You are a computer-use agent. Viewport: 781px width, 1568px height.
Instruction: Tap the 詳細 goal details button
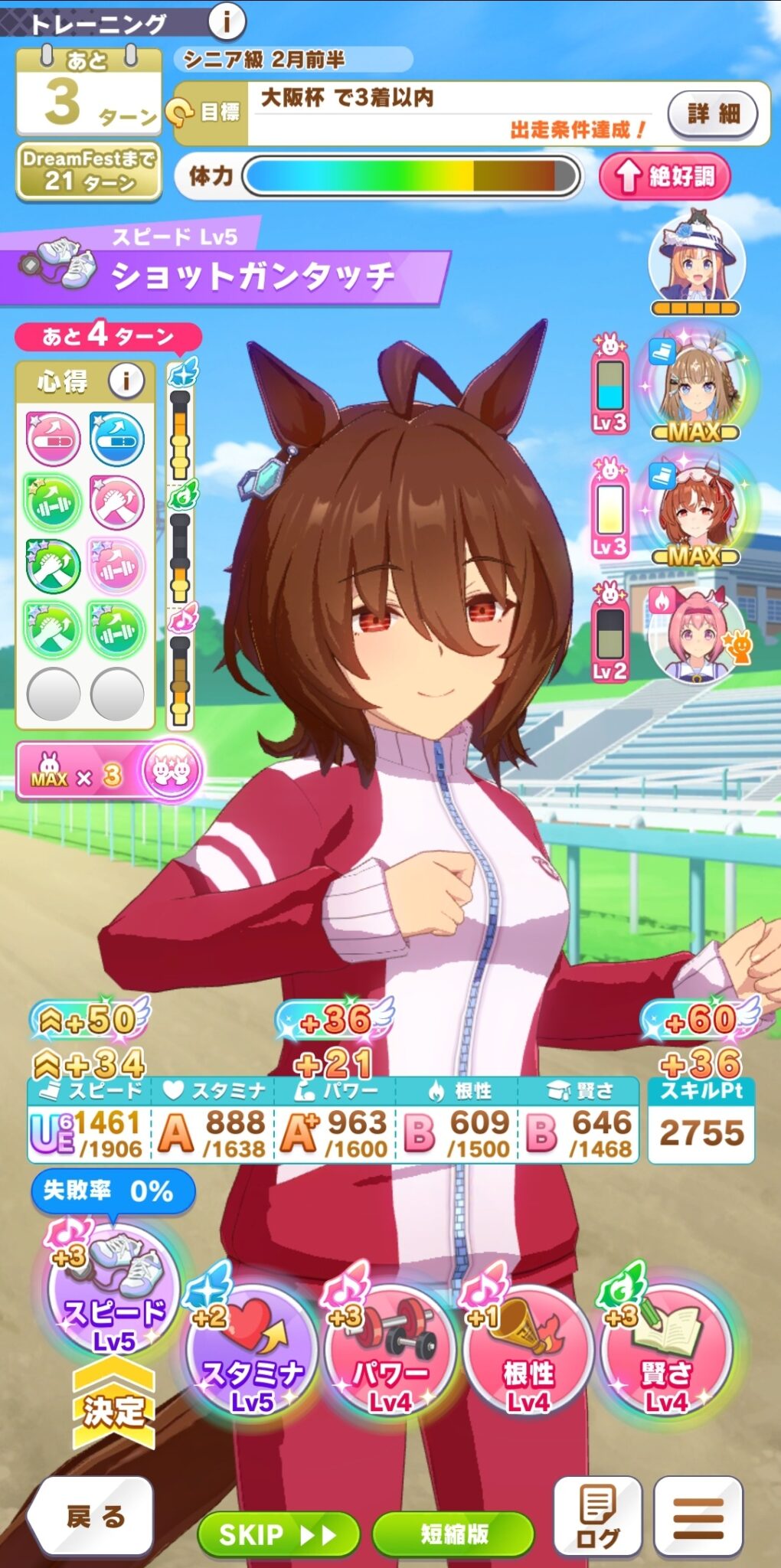pyautogui.click(x=713, y=114)
